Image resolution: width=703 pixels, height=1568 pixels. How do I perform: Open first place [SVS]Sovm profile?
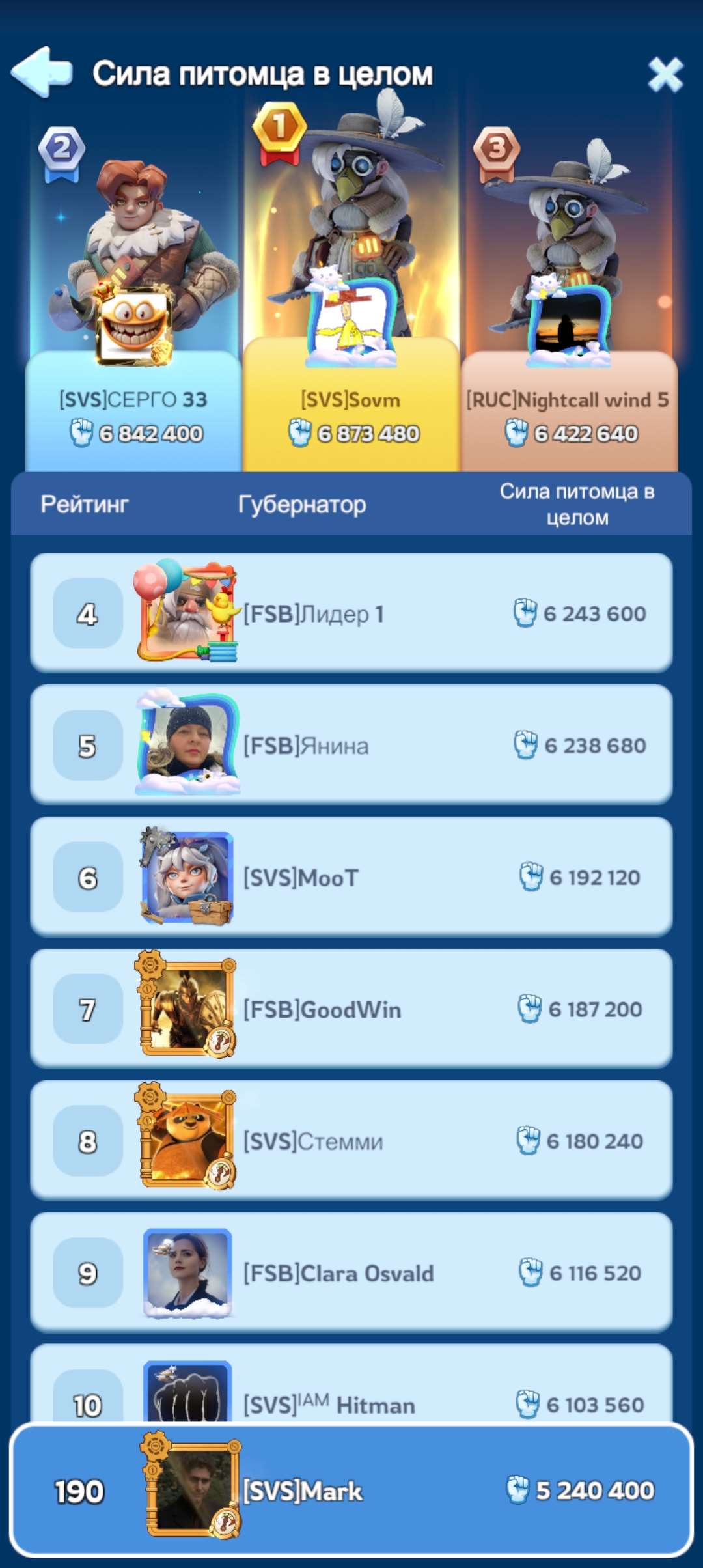tap(351, 287)
